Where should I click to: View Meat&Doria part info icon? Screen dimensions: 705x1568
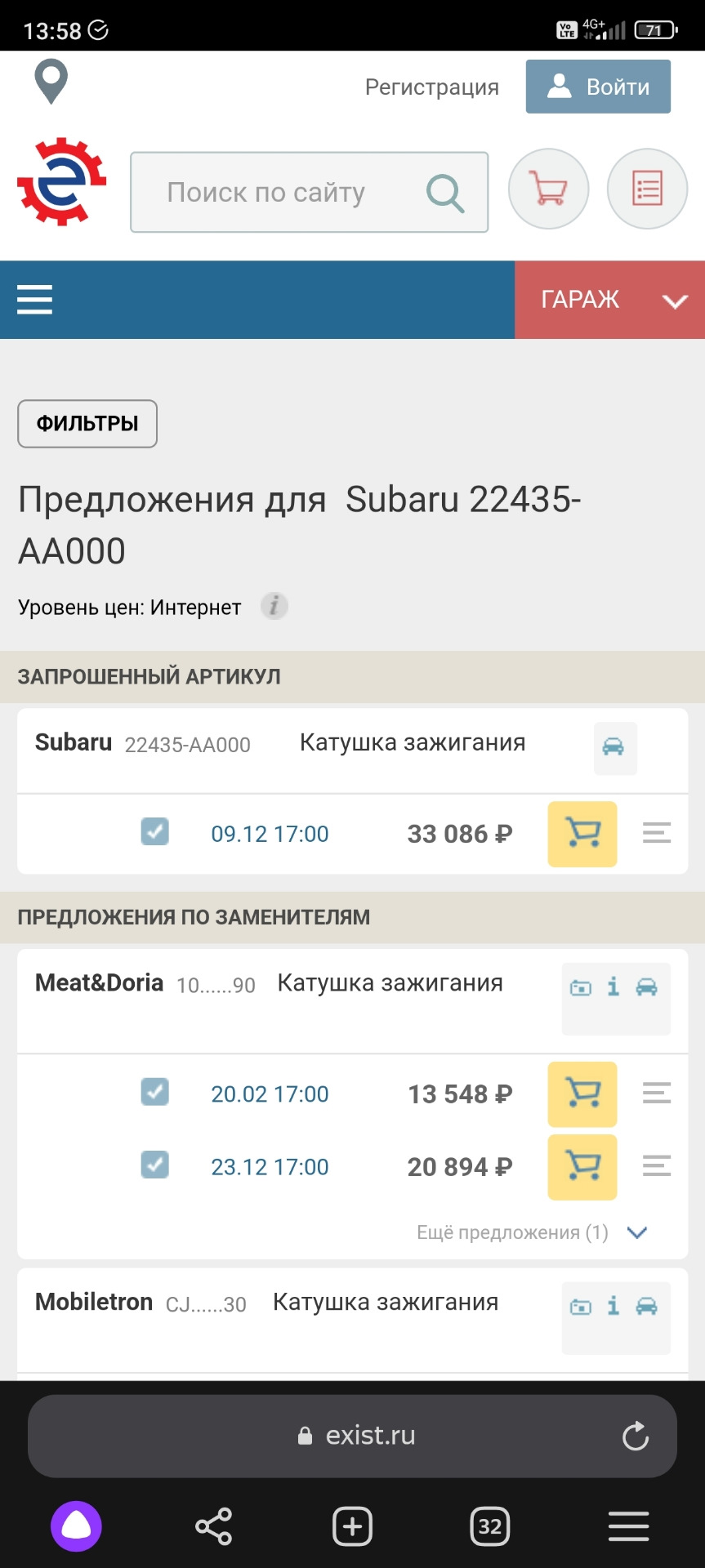coord(614,987)
